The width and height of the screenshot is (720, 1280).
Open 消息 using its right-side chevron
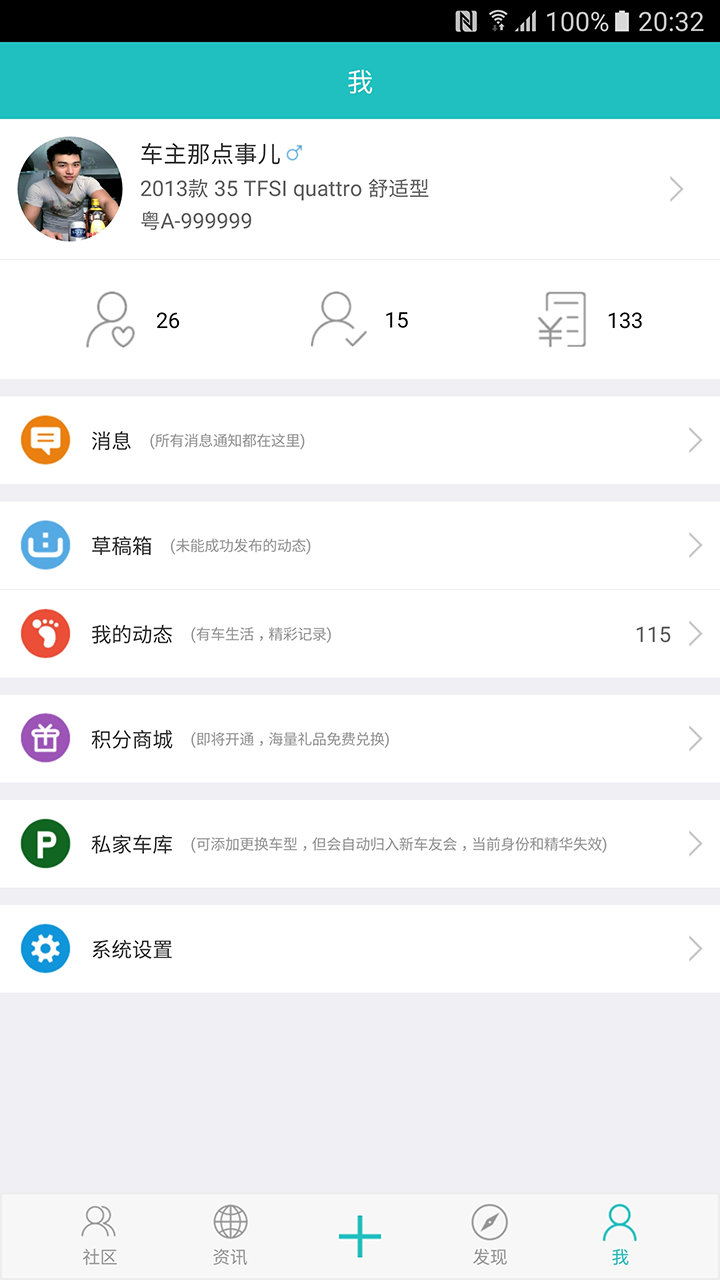(695, 439)
